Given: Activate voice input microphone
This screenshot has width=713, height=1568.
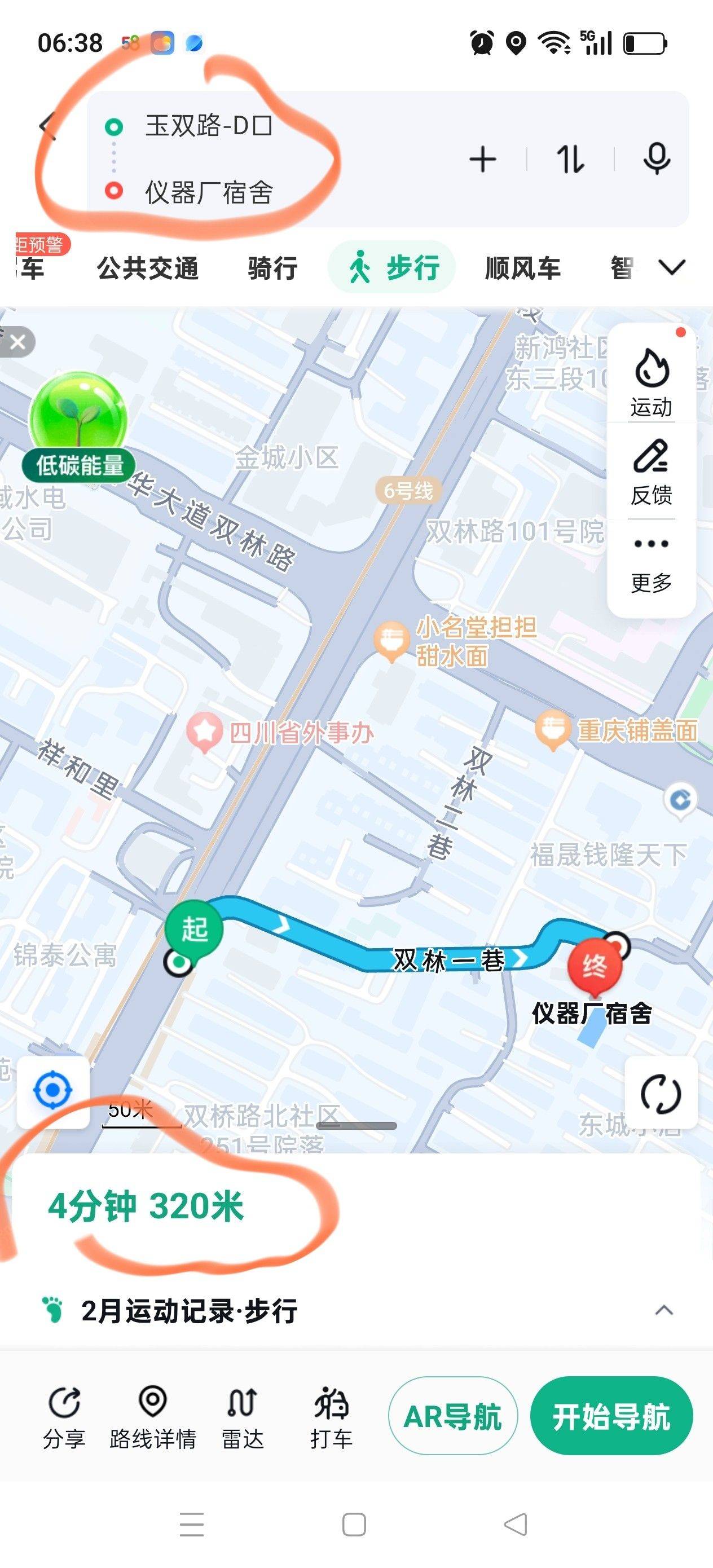Looking at the screenshot, I should 657,159.
